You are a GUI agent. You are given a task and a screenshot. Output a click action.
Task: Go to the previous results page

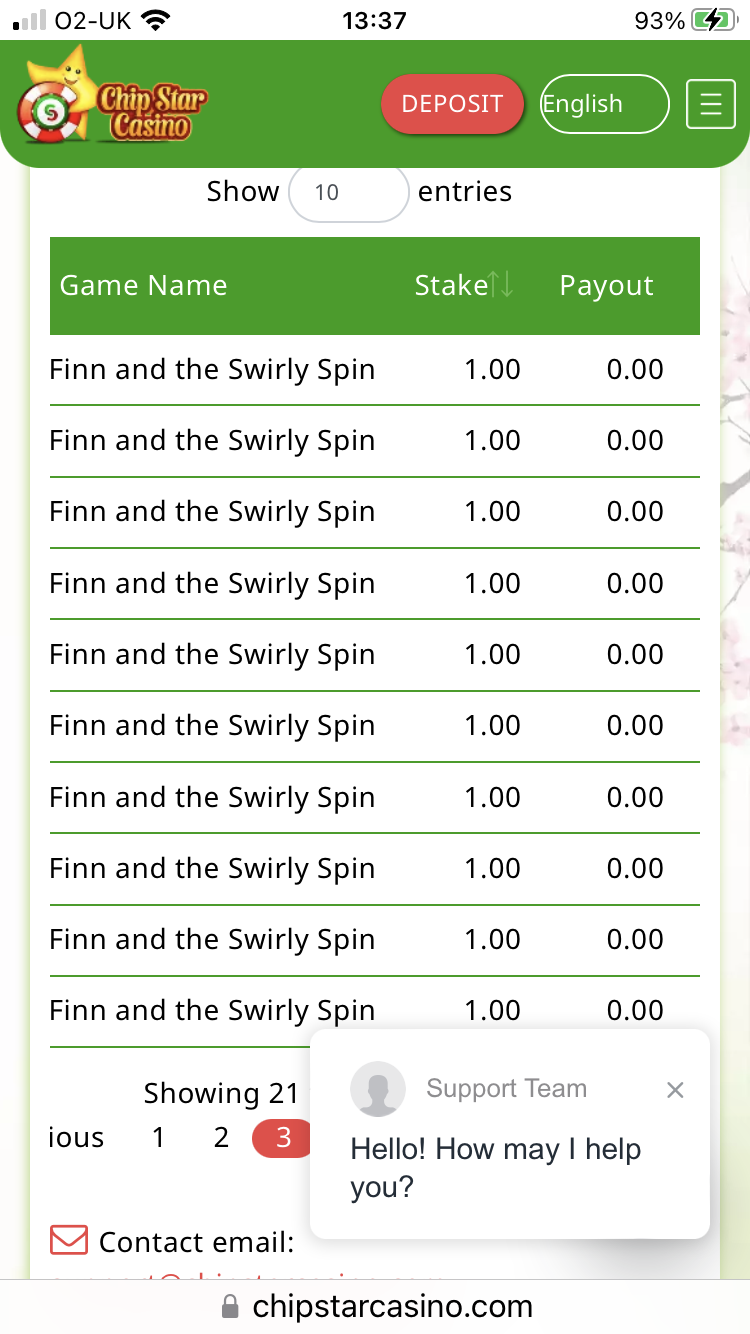[x=76, y=1137]
